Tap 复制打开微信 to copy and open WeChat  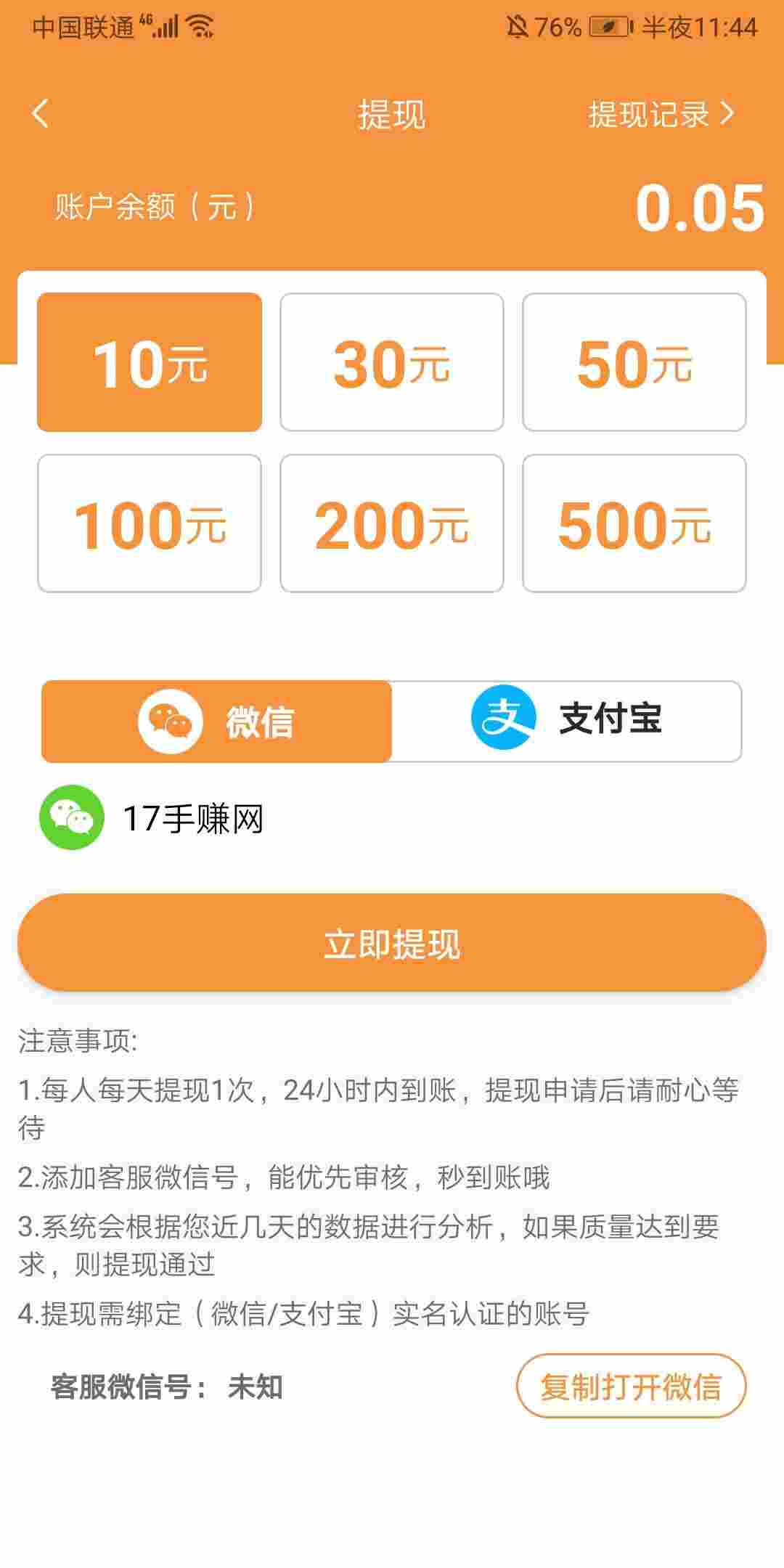[631, 1386]
